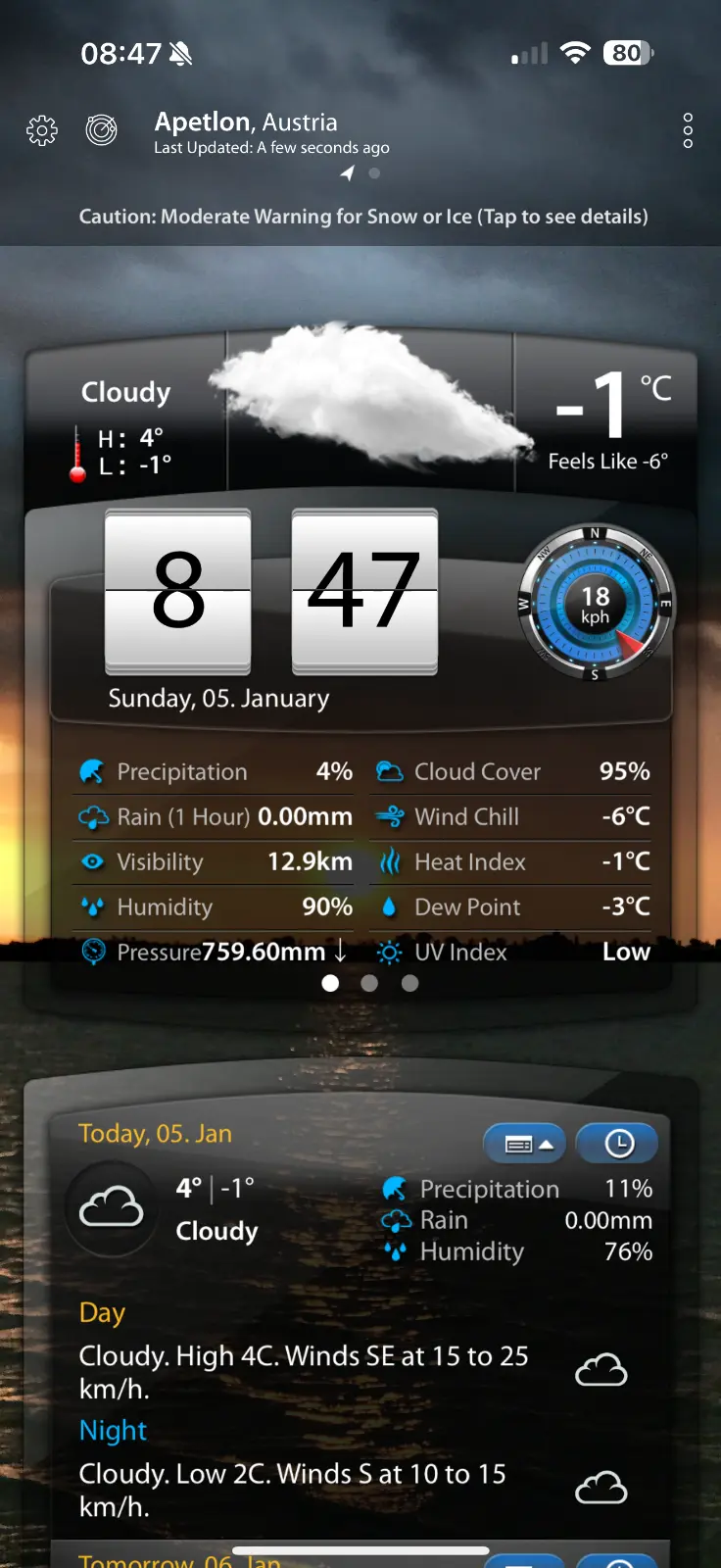
Task: Open the weather radar icon
Action: [101, 129]
